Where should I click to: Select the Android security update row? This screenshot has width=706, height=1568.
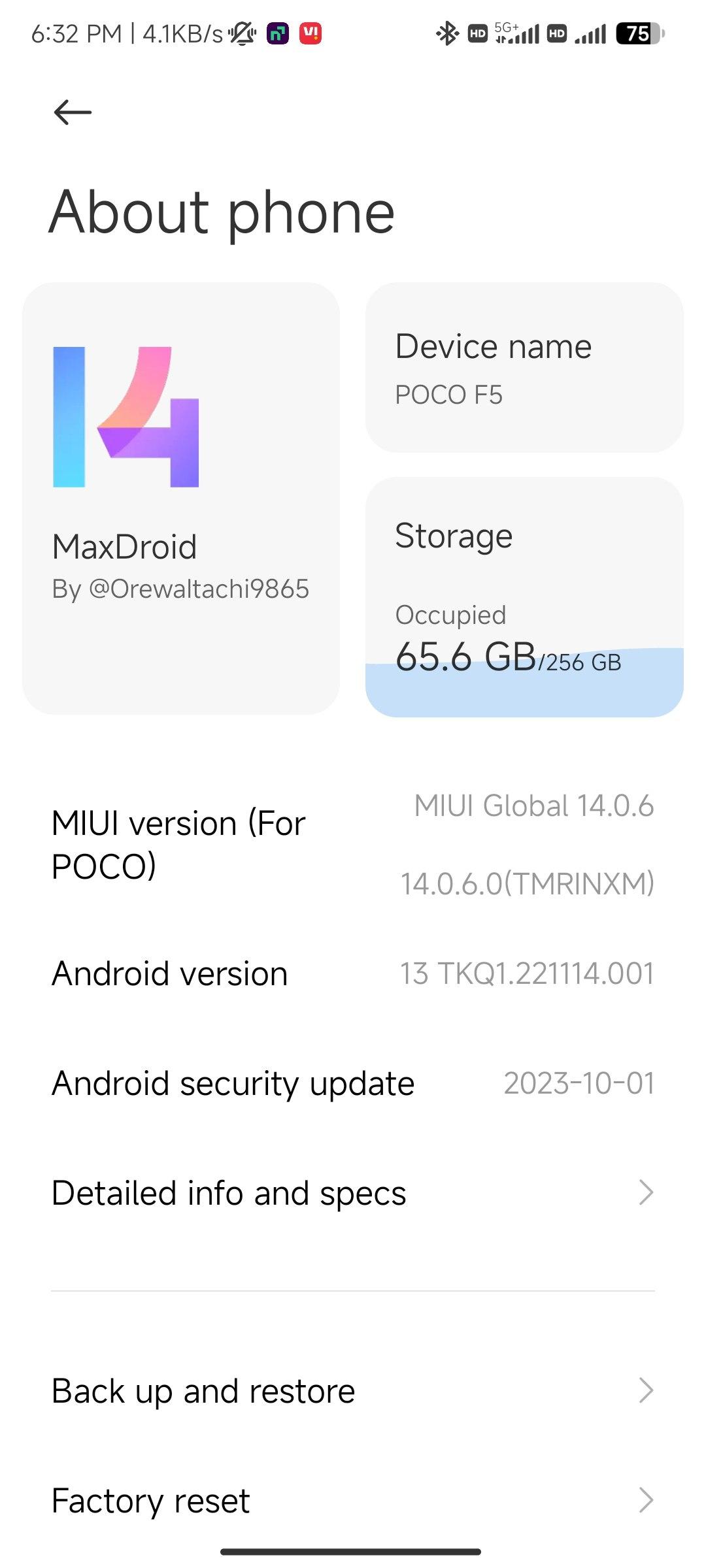[353, 1083]
